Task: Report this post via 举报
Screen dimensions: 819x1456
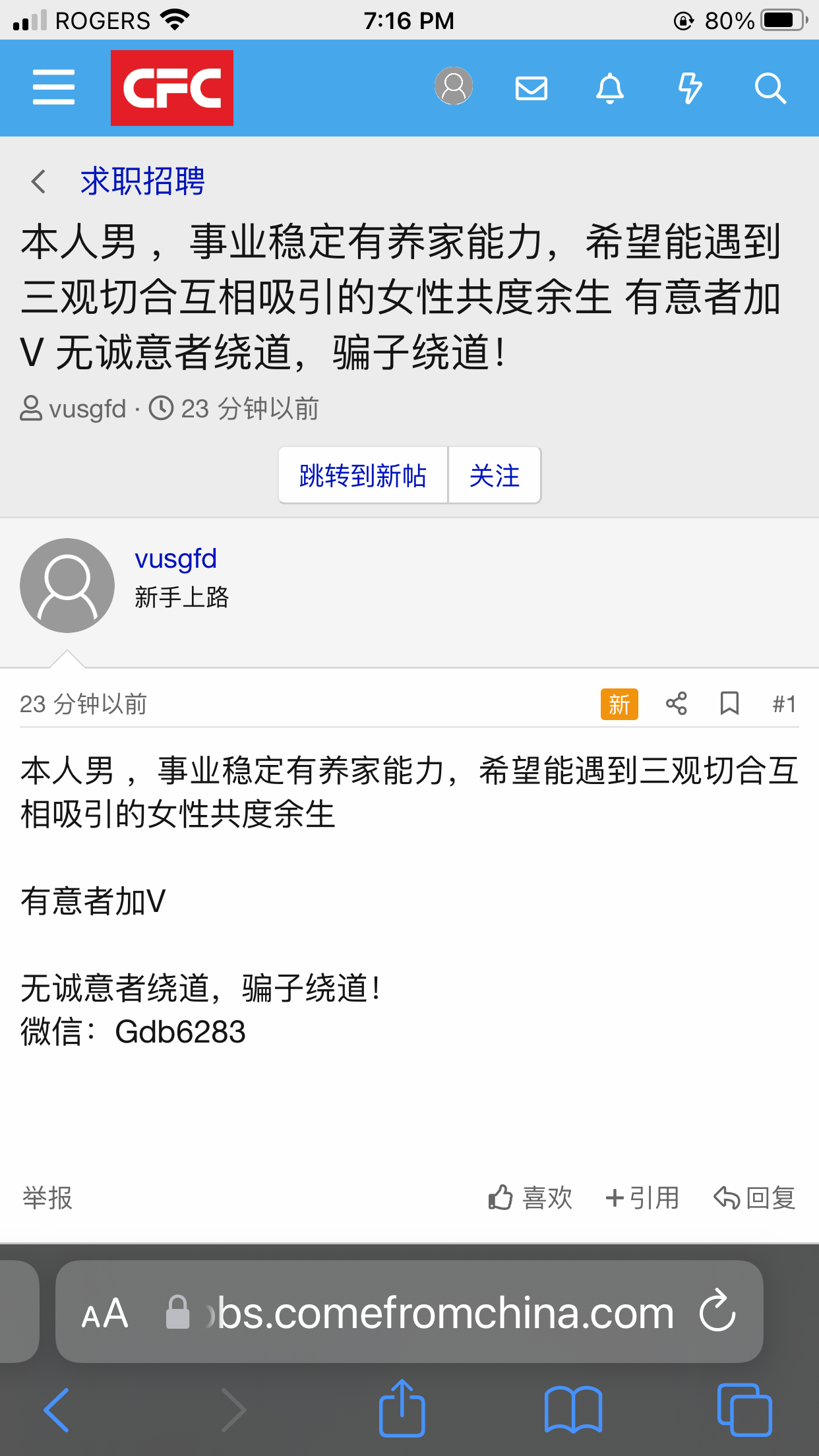Action: pos(47,1198)
